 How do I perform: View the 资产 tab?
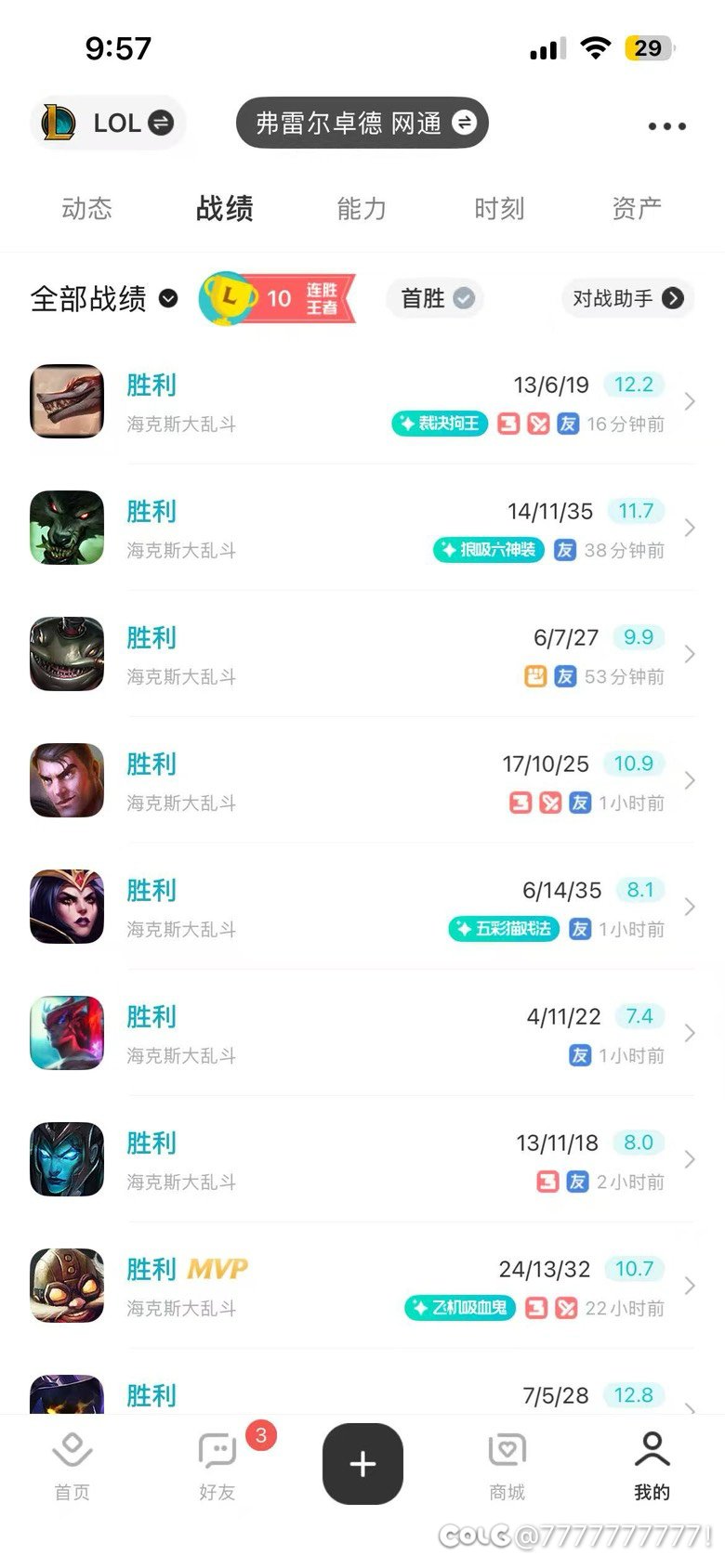[637, 208]
